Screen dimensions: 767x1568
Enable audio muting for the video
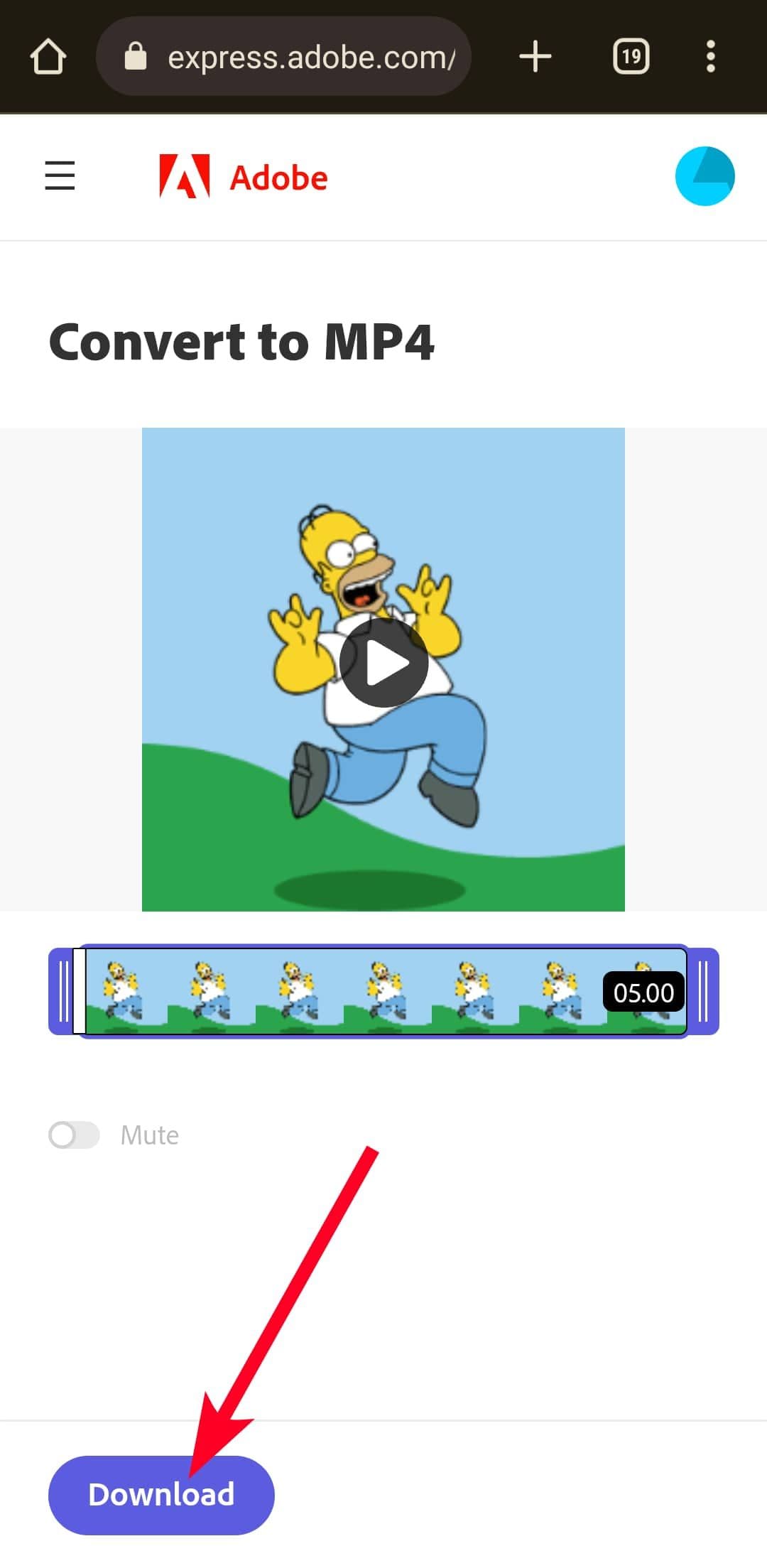tap(73, 1135)
